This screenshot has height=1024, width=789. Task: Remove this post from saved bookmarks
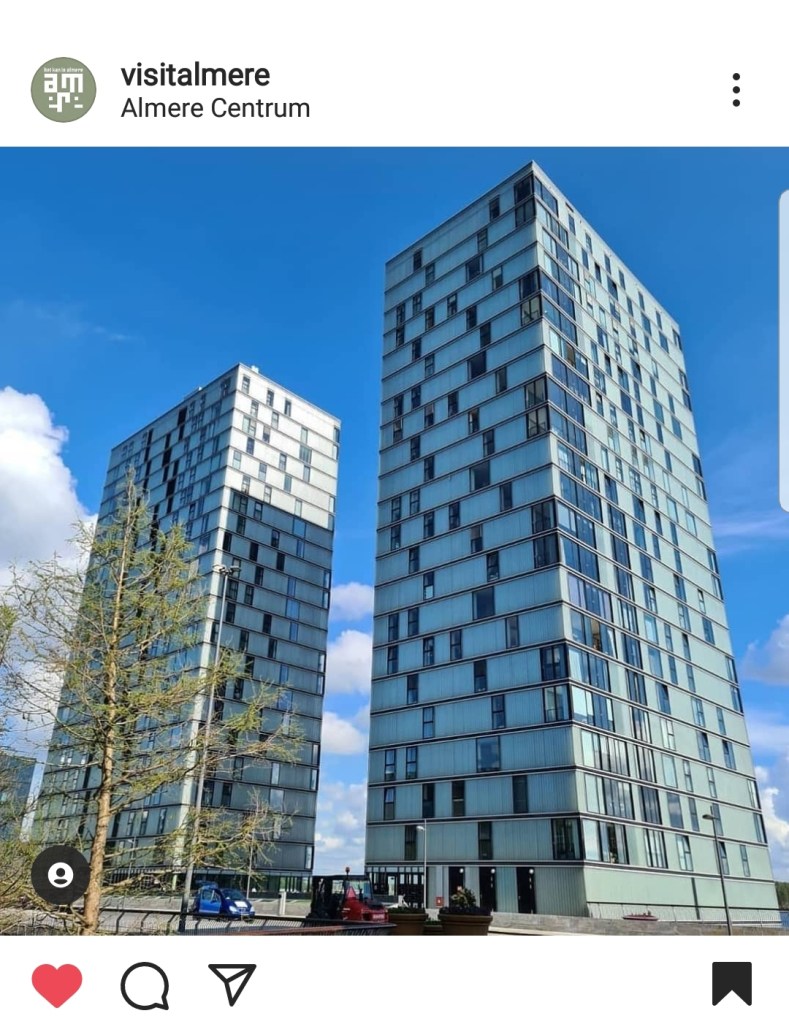pyautogui.click(x=731, y=984)
